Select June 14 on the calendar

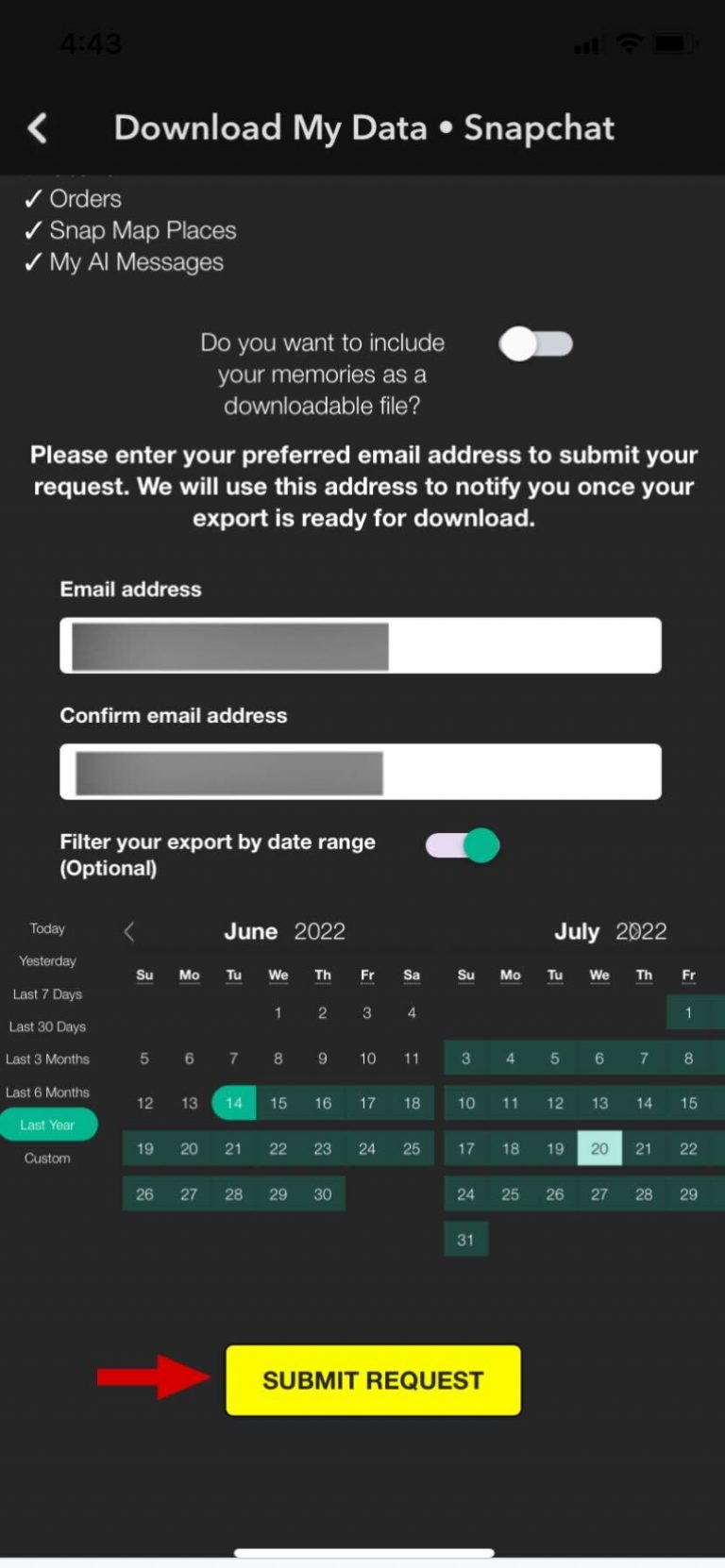pos(233,1103)
